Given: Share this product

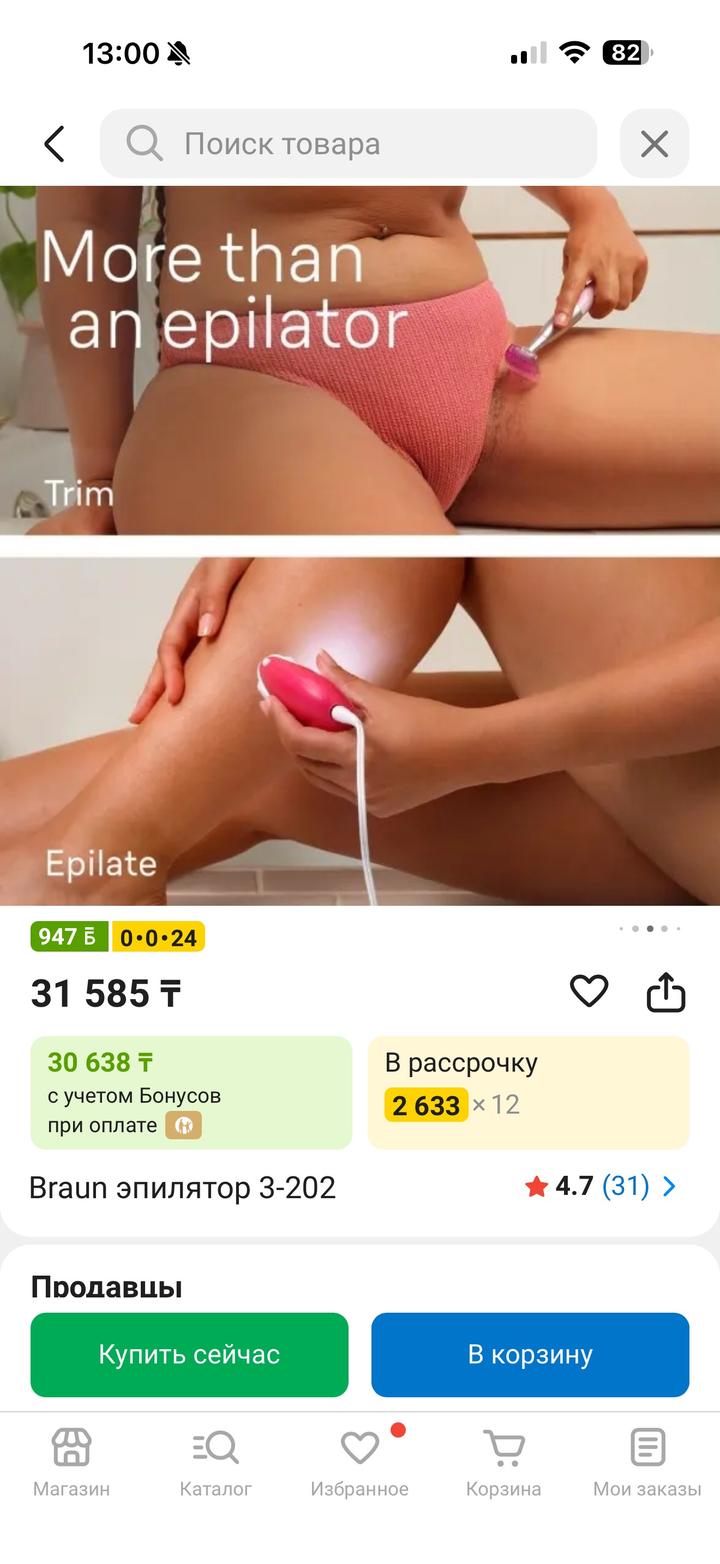Looking at the screenshot, I should tap(666, 992).
